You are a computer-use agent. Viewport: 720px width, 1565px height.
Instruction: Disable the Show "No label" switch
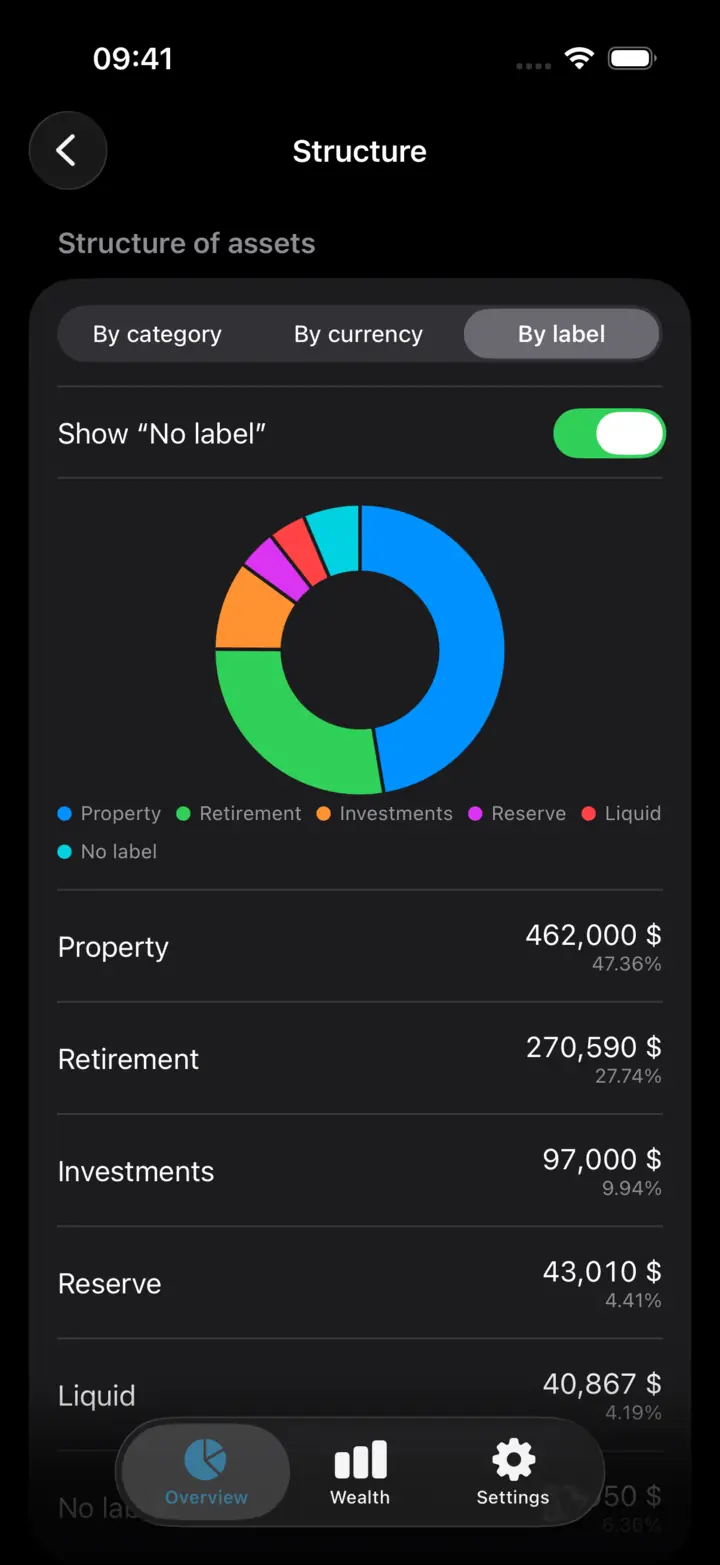(x=609, y=434)
